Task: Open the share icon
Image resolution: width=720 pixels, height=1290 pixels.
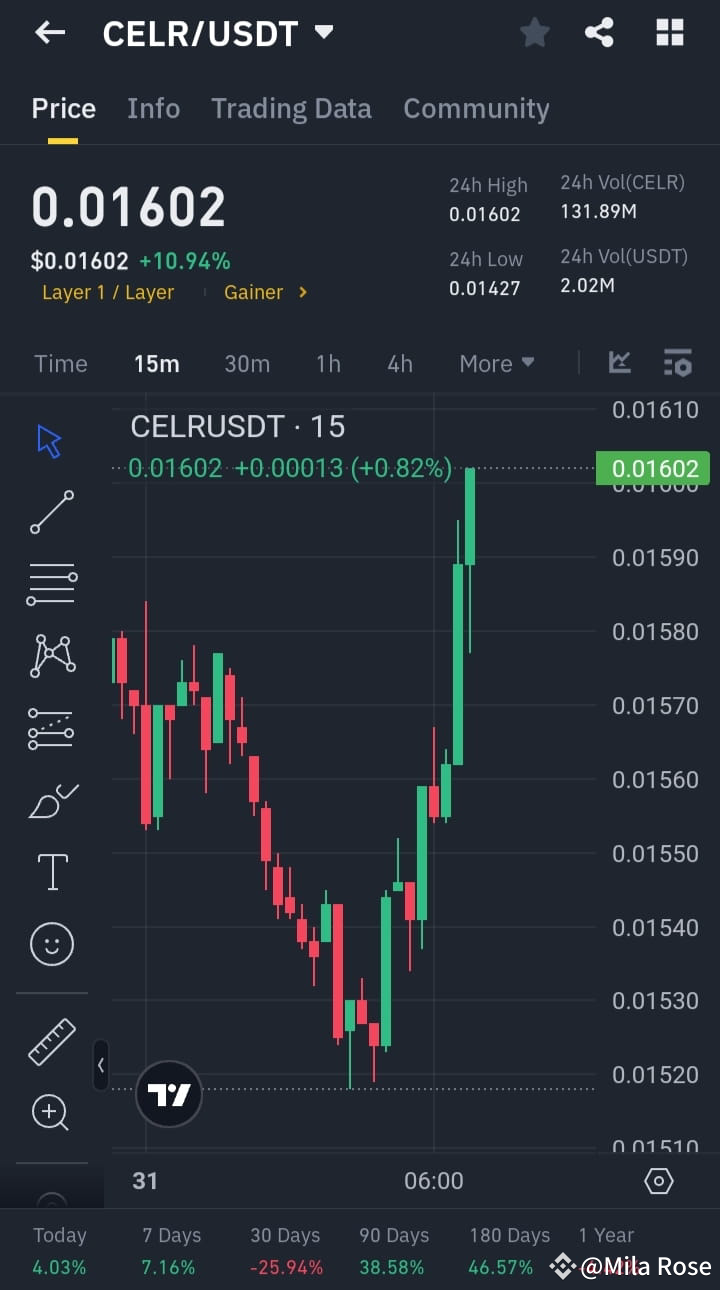Action: [x=599, y=32]
